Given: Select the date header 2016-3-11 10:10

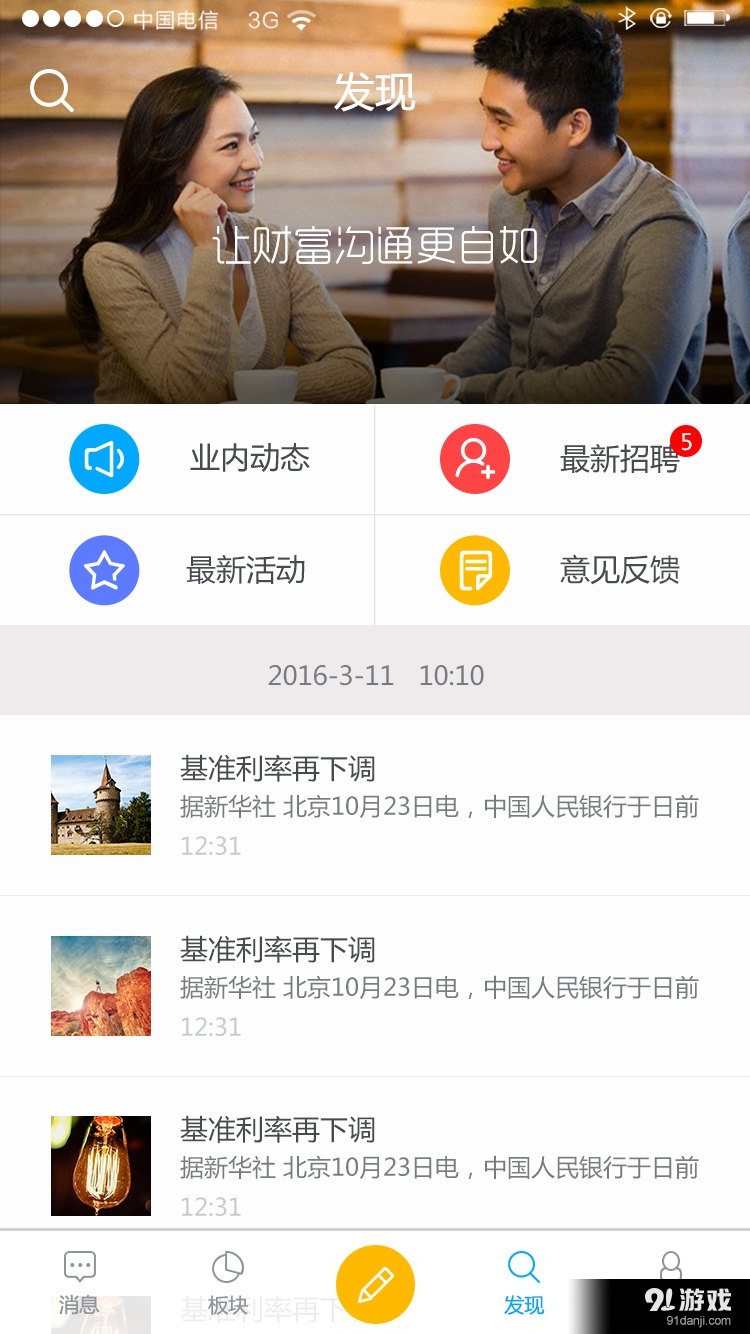Looking at the screenshot, I should coord(375,675).
